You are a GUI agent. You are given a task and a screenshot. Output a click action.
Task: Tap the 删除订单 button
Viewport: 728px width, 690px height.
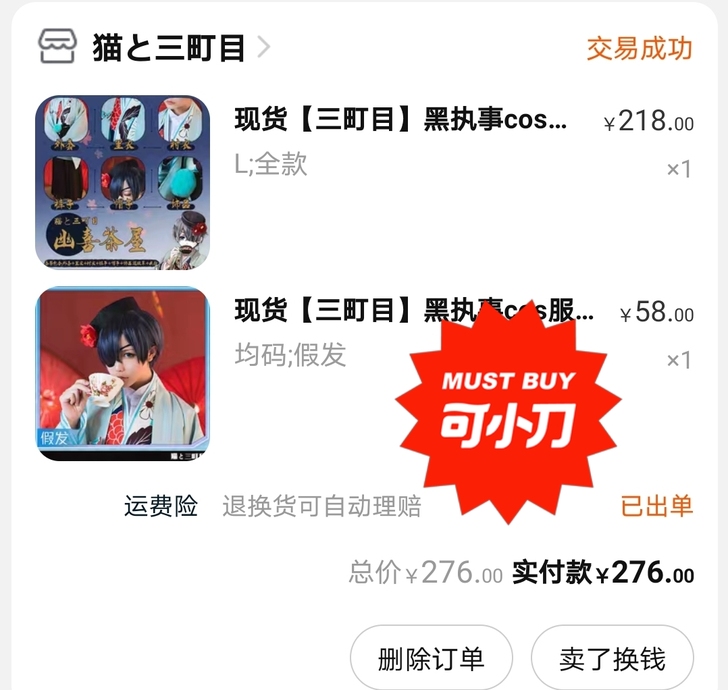[431, 659]
